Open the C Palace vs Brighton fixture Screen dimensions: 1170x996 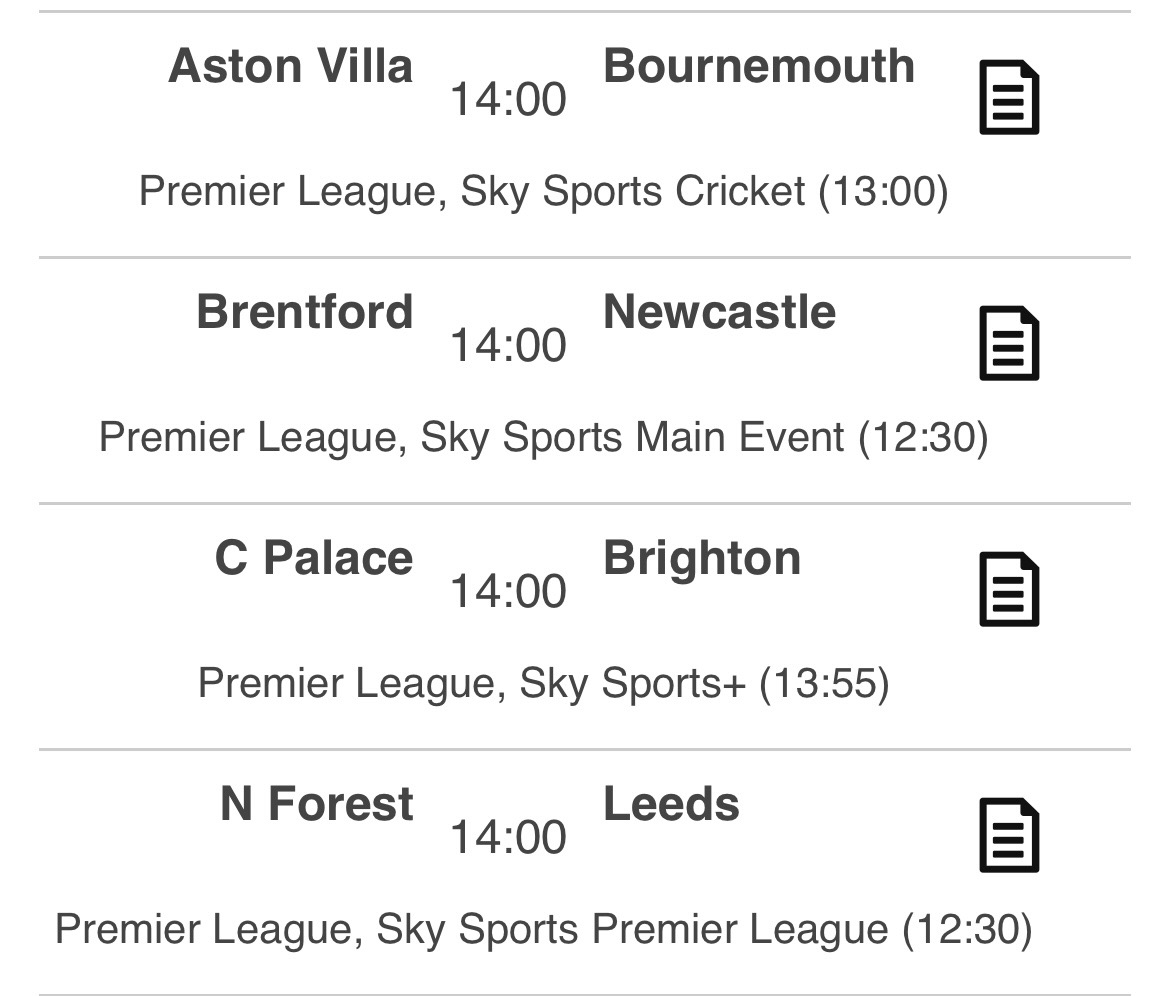click(508, 592)
